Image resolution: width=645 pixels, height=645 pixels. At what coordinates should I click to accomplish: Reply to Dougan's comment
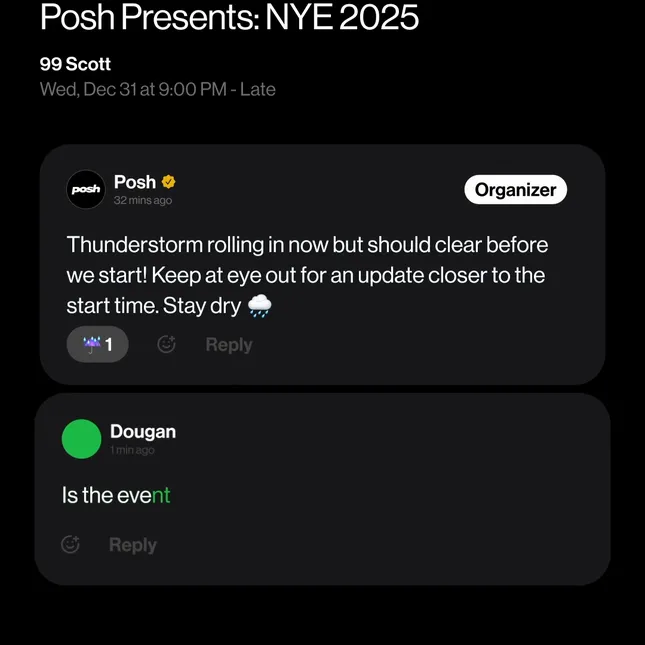tap(132, 545)
